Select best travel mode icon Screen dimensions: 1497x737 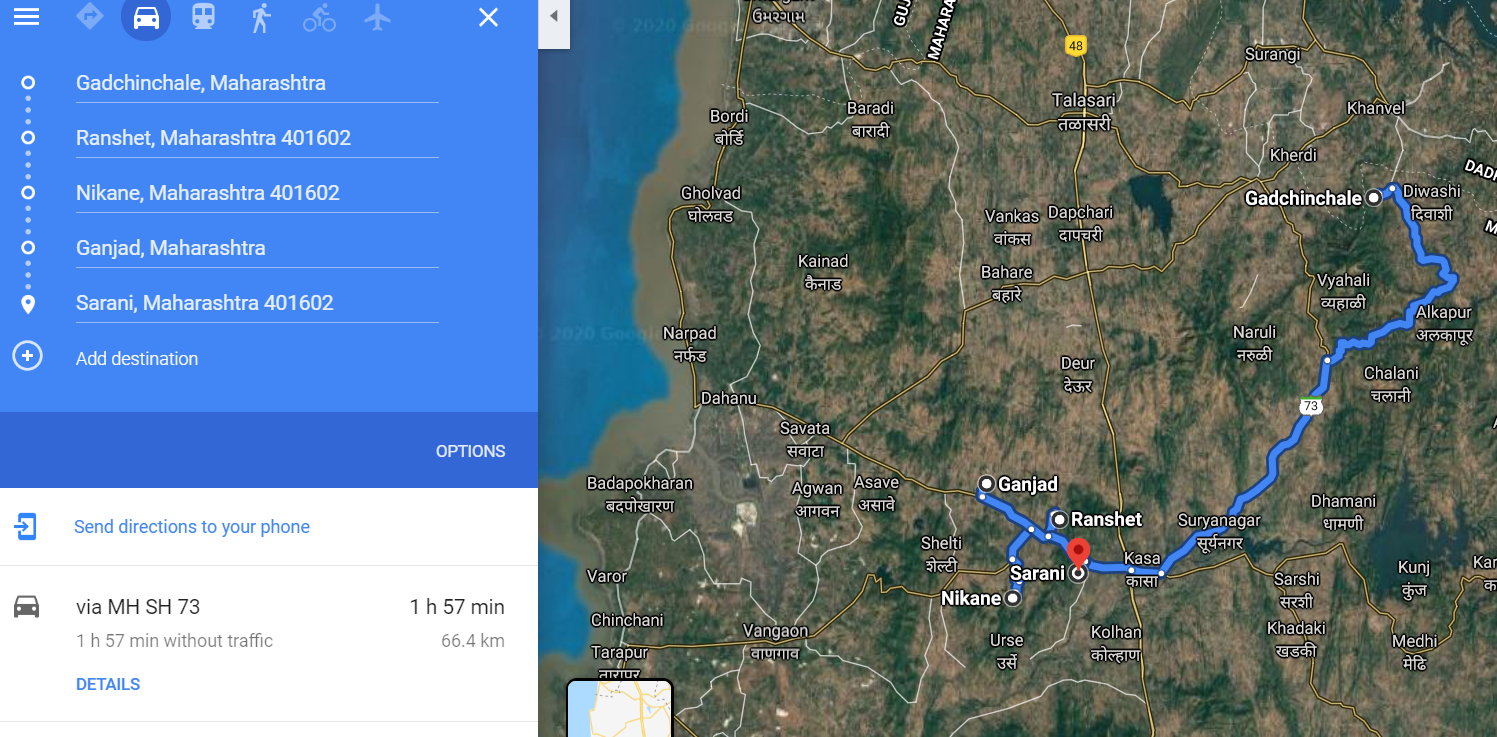[x=90, y=17]
